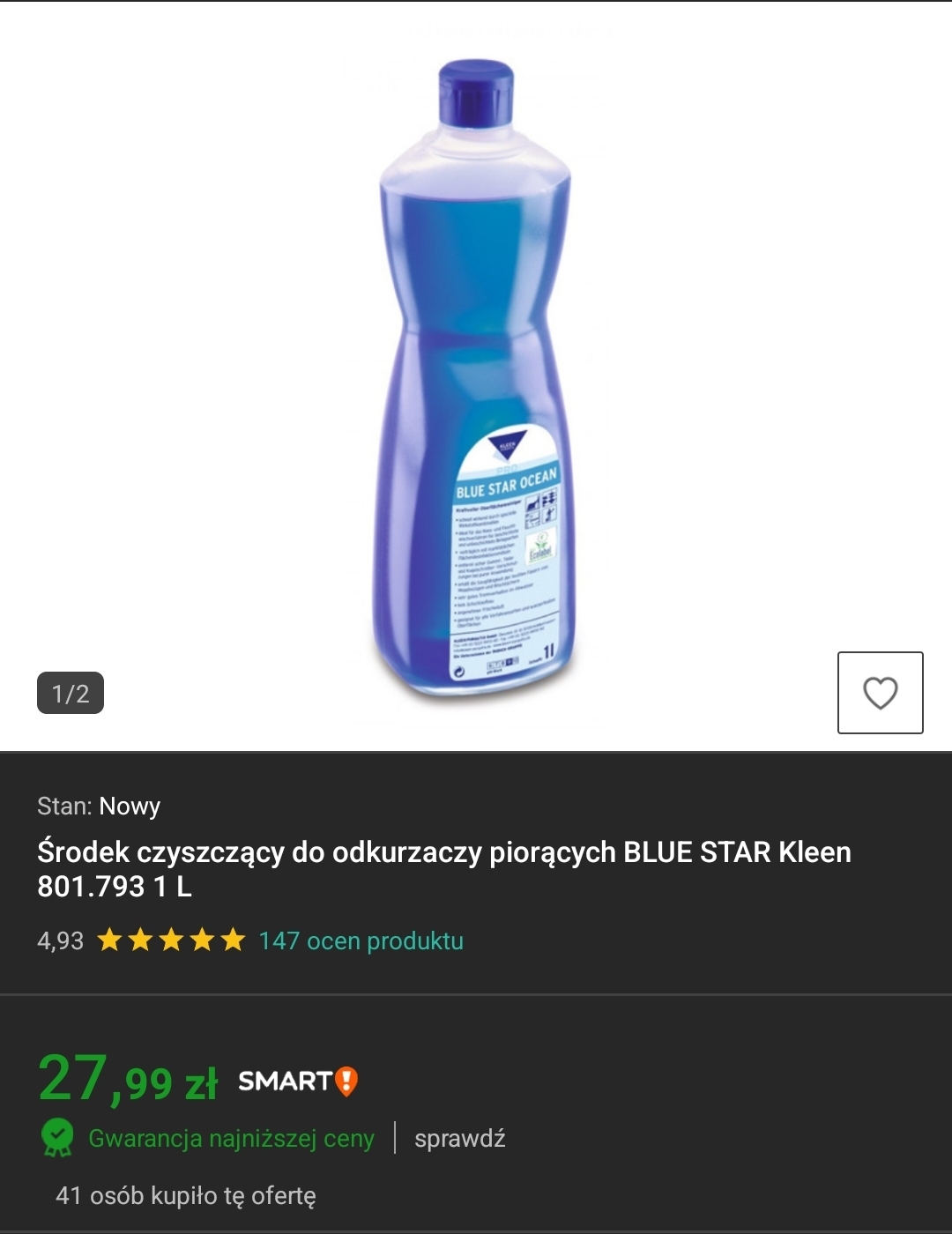This screenshot has height=1234, width=952.
Task: Tap the SMART! badge
Action: [x=298, y=1081]
